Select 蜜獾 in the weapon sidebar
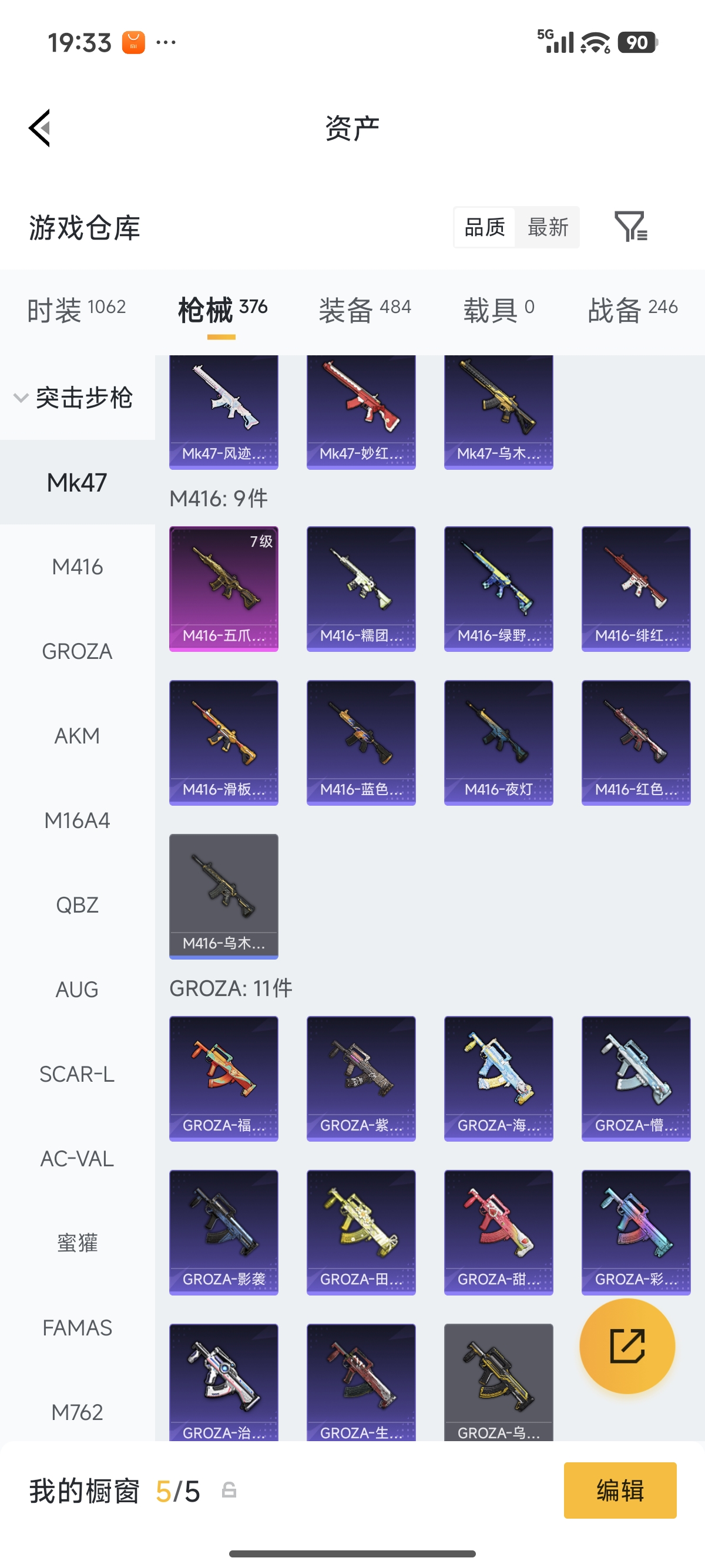Image resolution: width=705 pixels, height=1568 pixels. click(x=78, y=1243)
